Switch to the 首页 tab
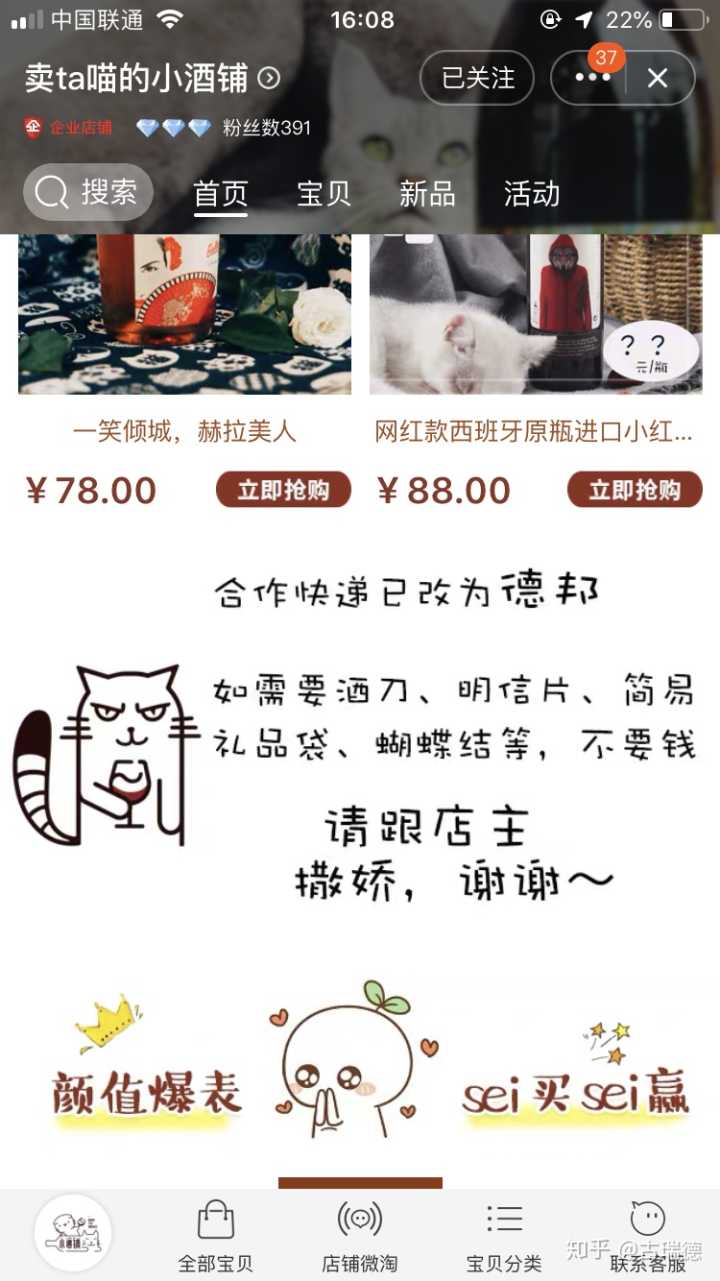 tap(220, 194)
